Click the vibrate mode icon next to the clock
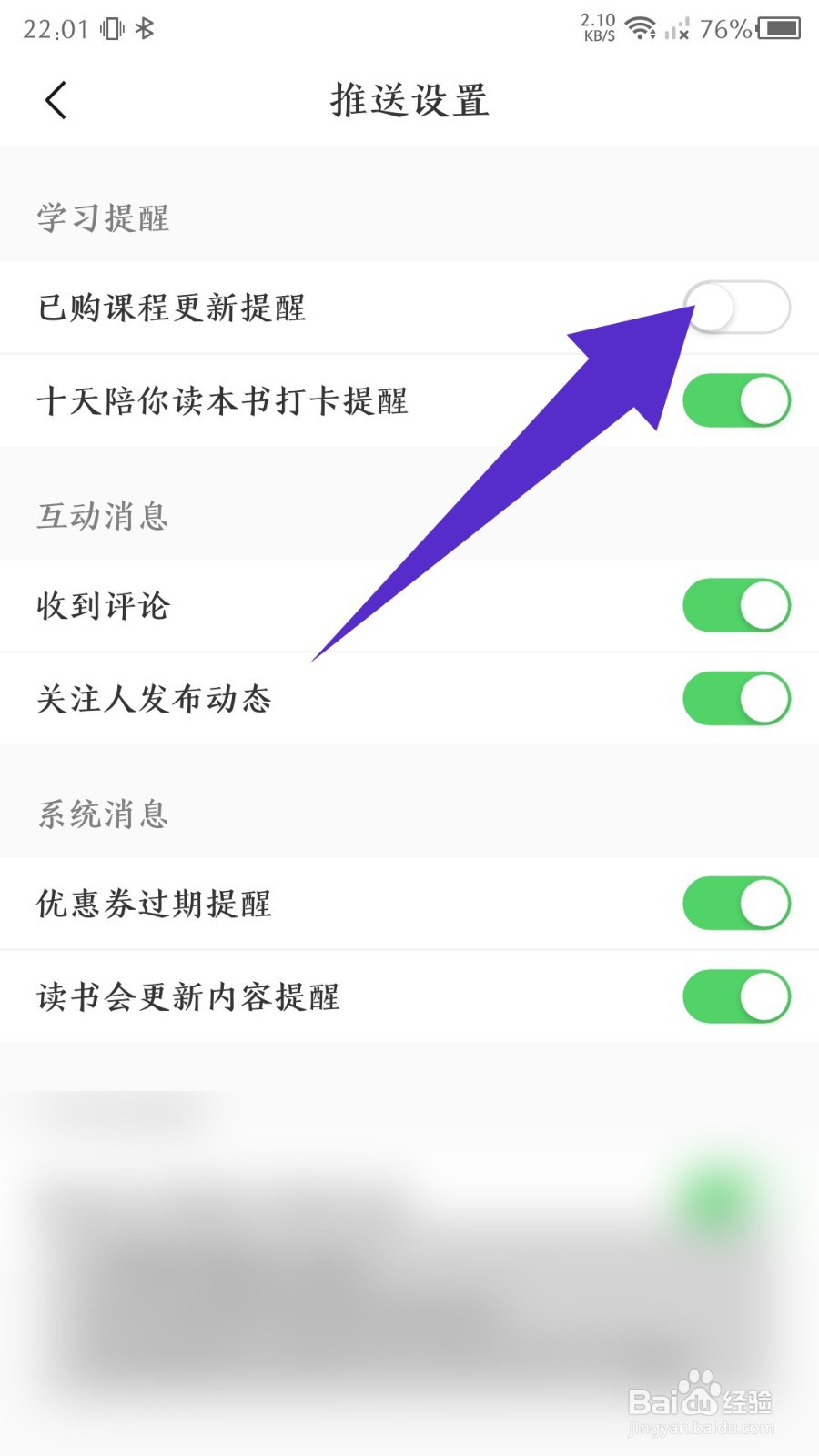This screenshot has height=1456, width=819. (109, 28)
